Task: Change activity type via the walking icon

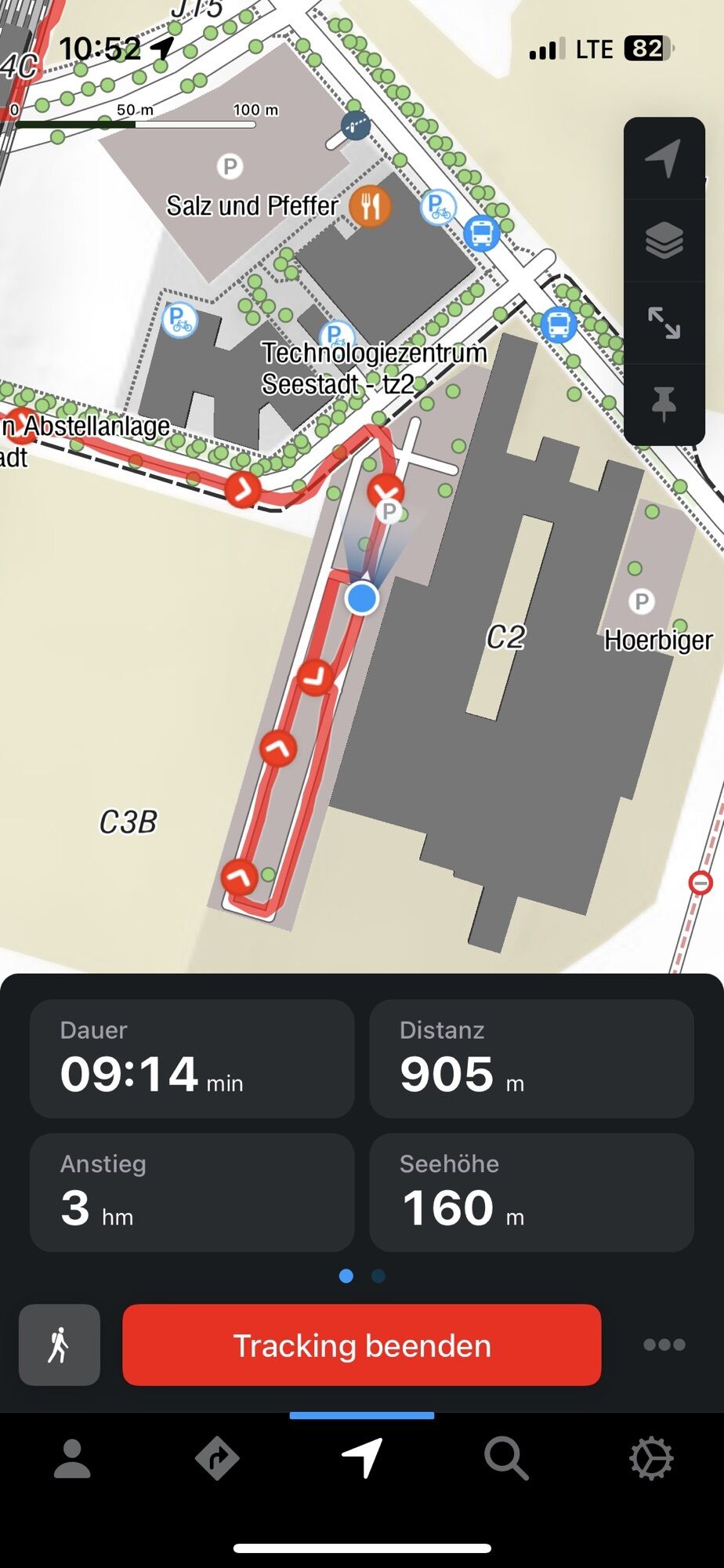Action: tap(60, 1345)
